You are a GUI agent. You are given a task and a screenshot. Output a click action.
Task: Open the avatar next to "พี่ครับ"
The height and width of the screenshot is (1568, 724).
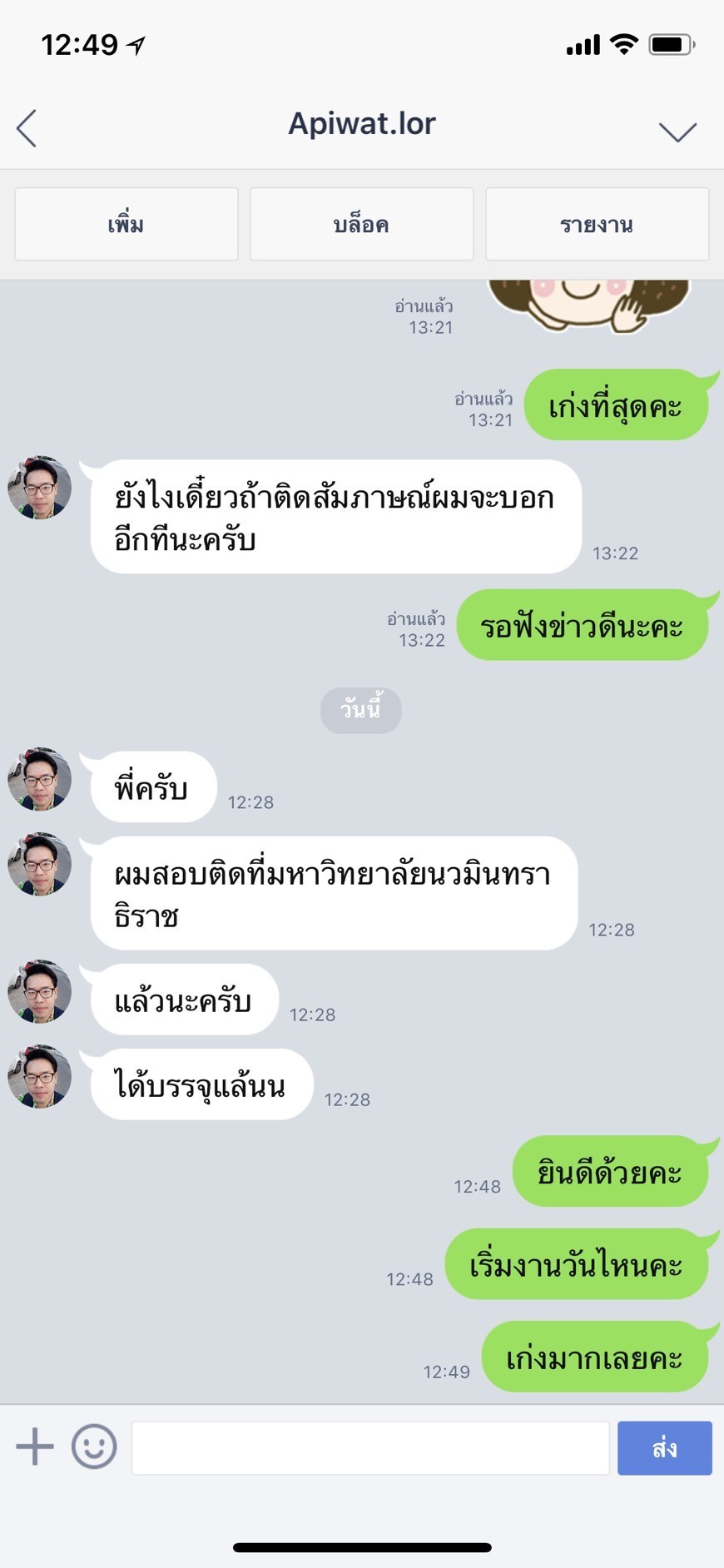click(40, 779)
